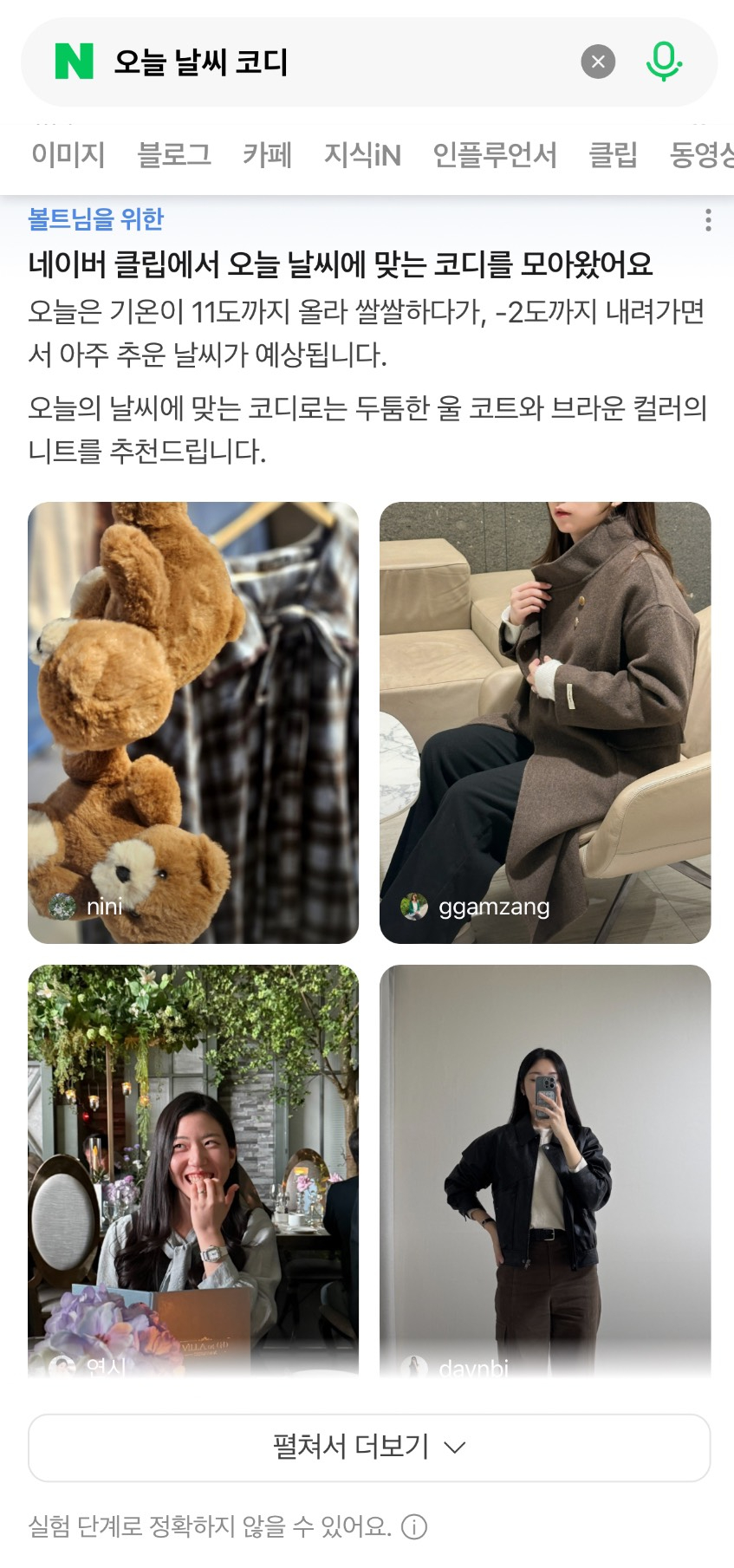Open the 블로그 tab
734x1568 pixels.
click(174, 154)
